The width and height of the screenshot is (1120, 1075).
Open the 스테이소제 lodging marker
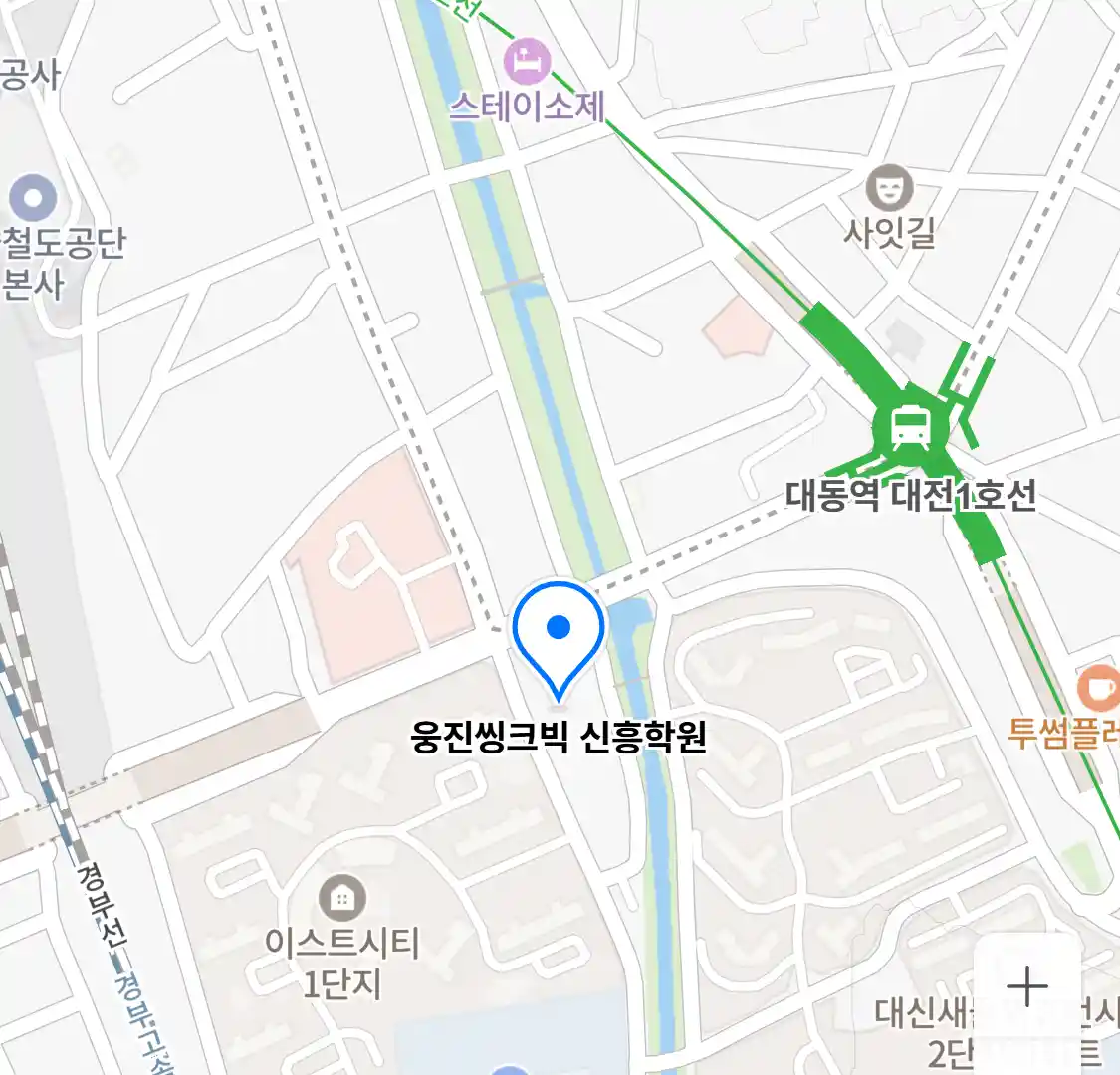pos(527,62)
